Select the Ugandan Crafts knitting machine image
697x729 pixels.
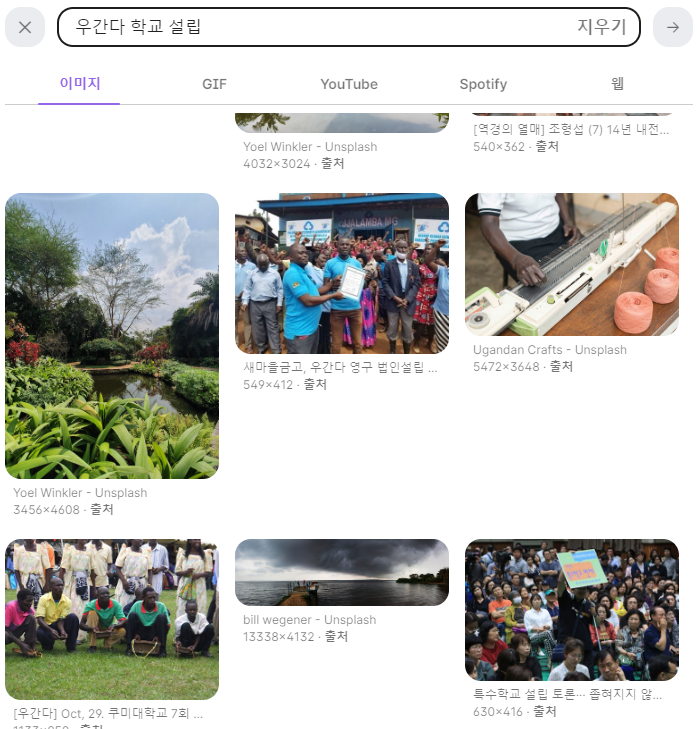pos(572,265)
